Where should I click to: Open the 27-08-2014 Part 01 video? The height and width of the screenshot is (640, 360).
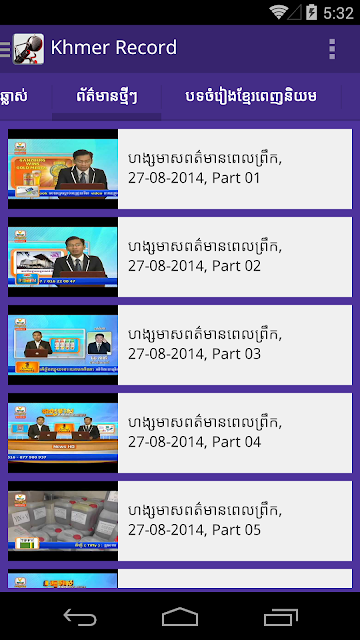(x=180, y=169)
